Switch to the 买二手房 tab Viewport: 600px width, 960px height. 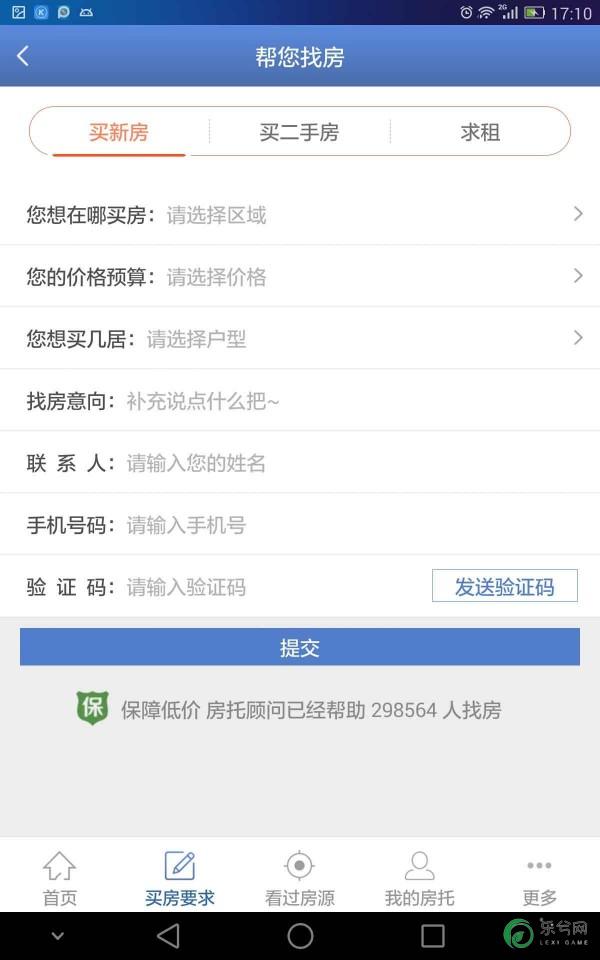click(299, 132)
